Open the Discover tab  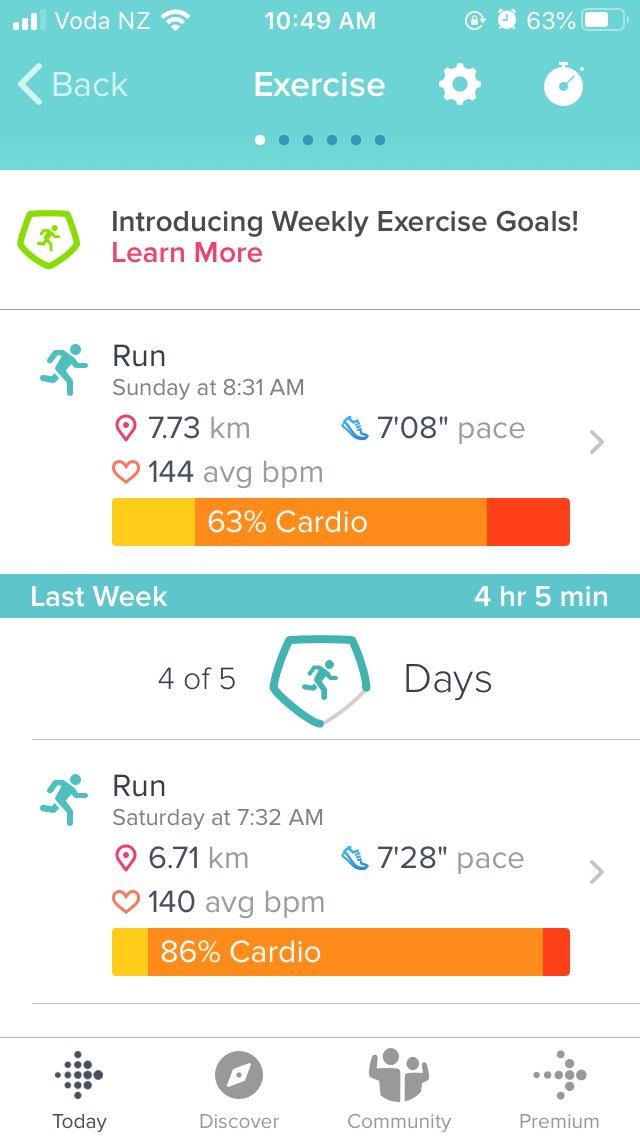click(x=239, y=1088)
